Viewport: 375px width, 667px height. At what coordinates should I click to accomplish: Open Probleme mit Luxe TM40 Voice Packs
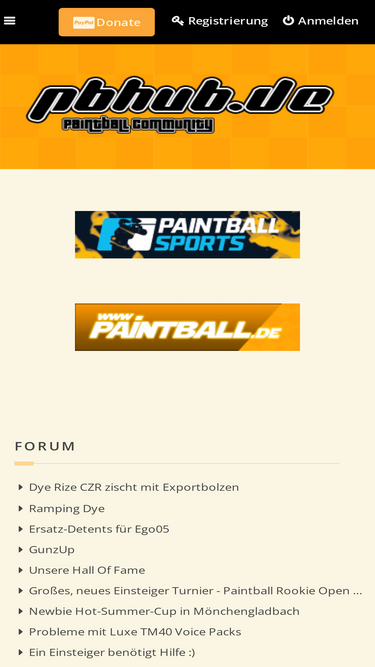pos(135,632)
